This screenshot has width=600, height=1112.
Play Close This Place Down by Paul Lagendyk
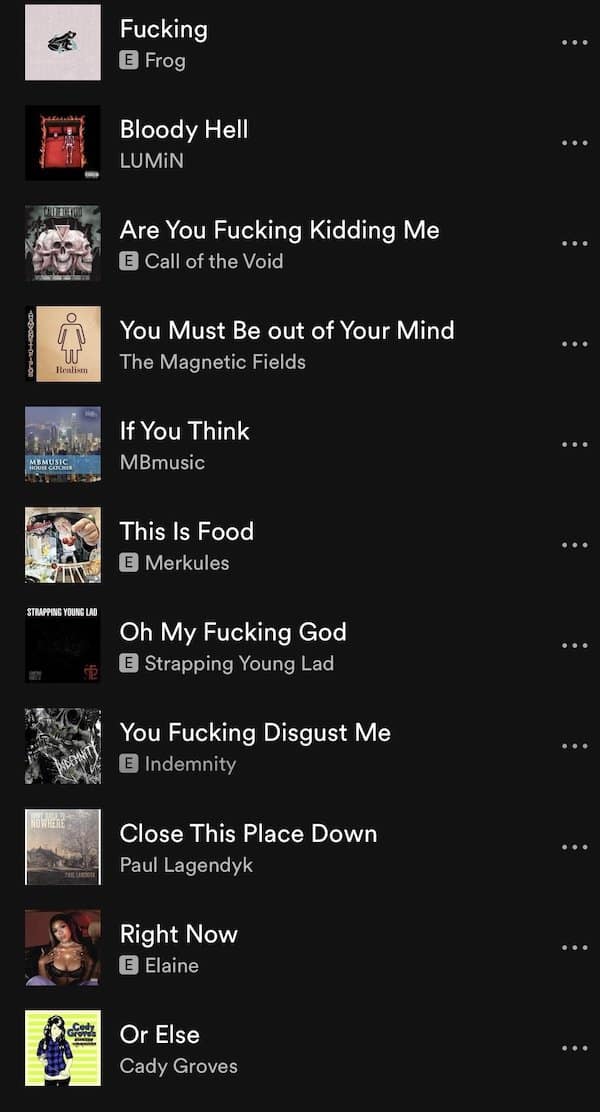tap(248, 833)
